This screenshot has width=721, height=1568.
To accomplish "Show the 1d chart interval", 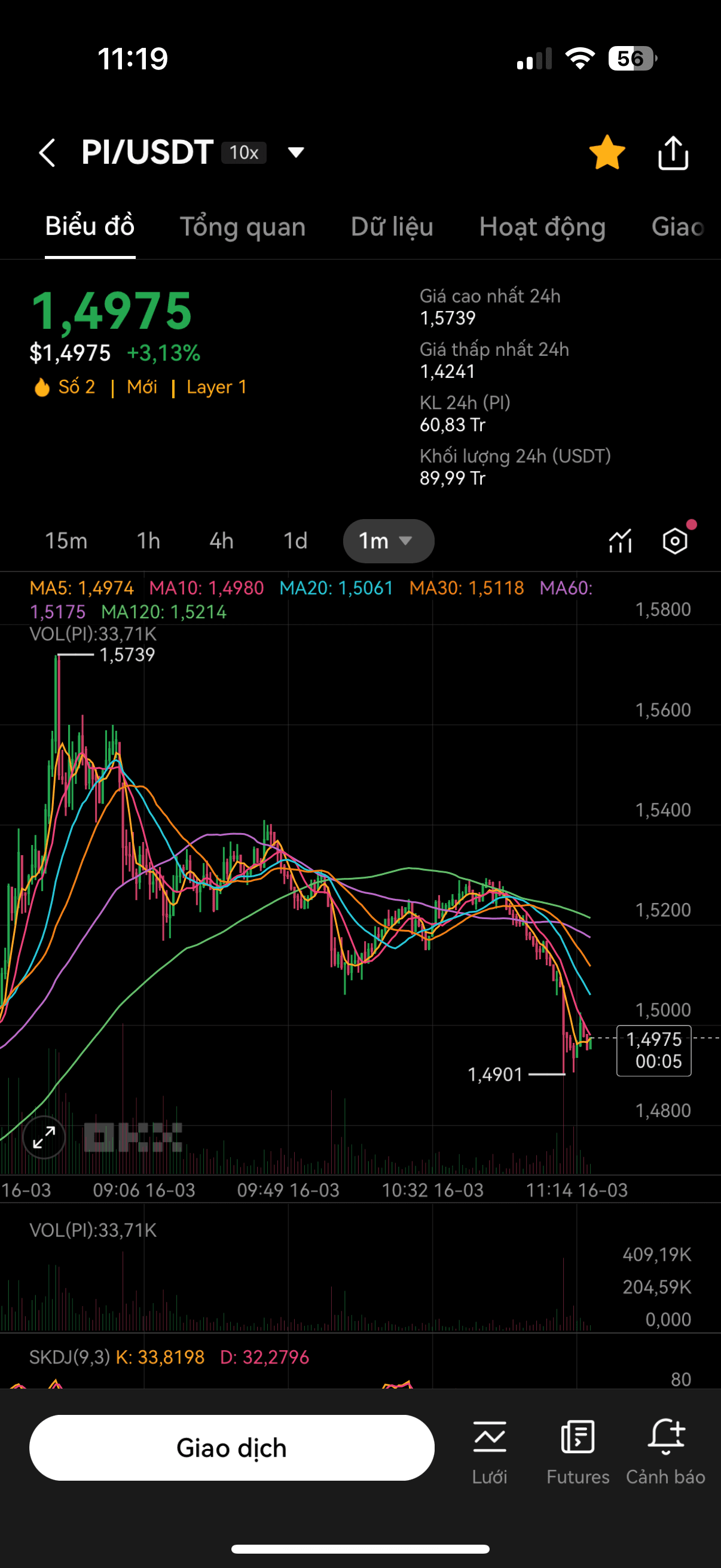I will pos(295,541).
